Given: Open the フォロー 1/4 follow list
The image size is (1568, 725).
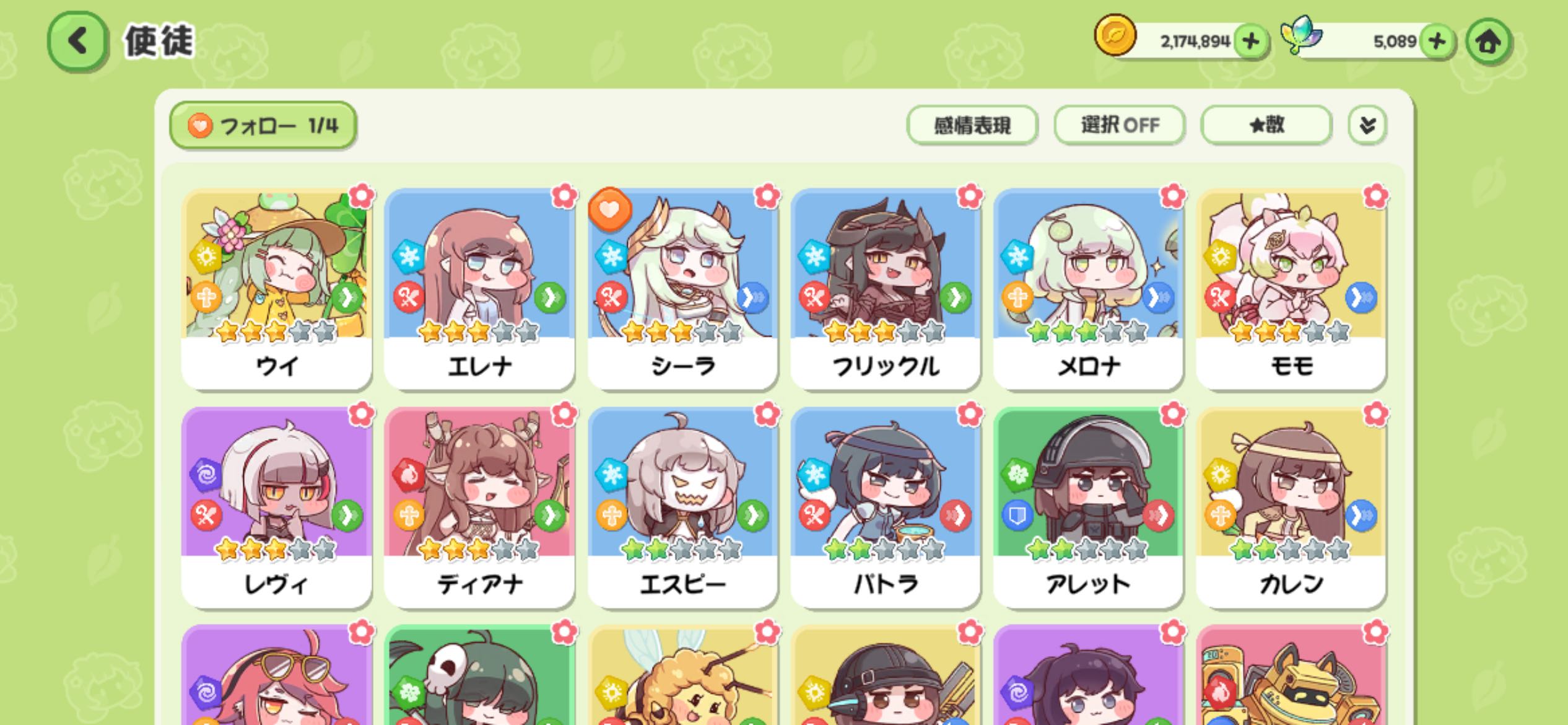Looking at the screenshot, I should pos(263,126).
